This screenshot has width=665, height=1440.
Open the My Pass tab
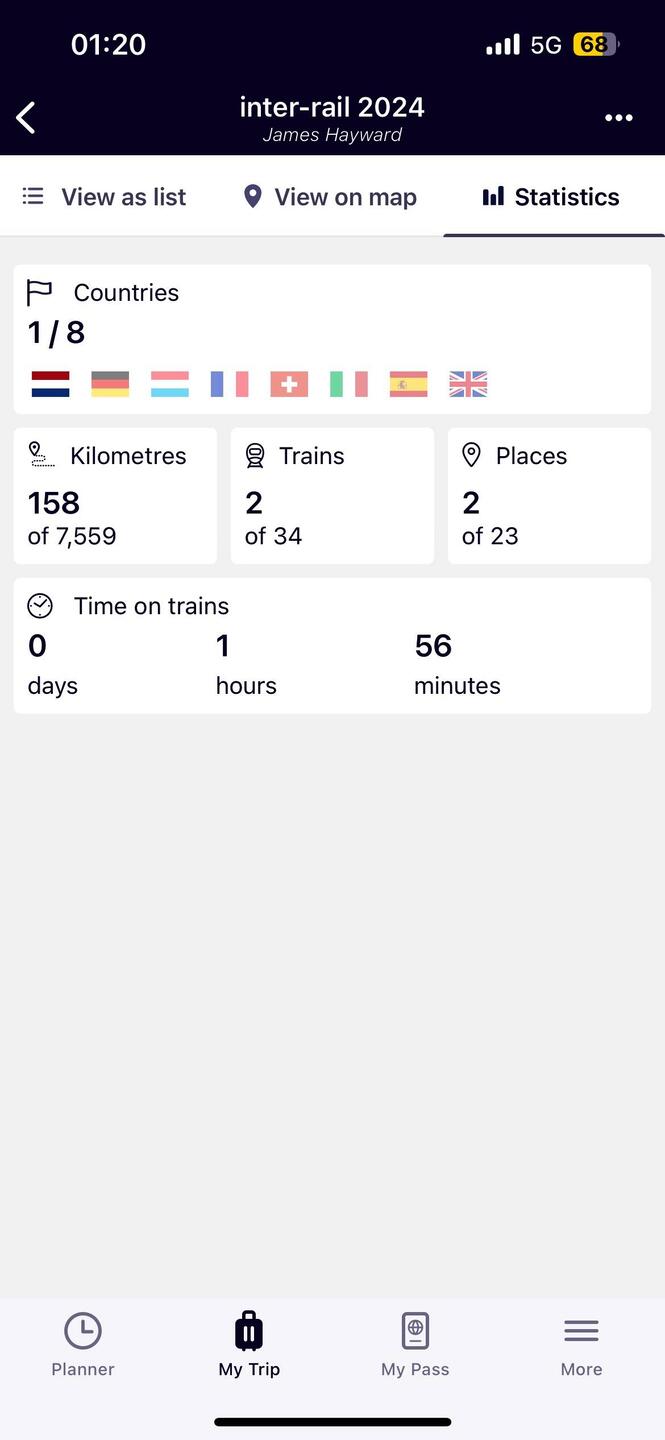pyautogui.click(x=415, y=1346)
